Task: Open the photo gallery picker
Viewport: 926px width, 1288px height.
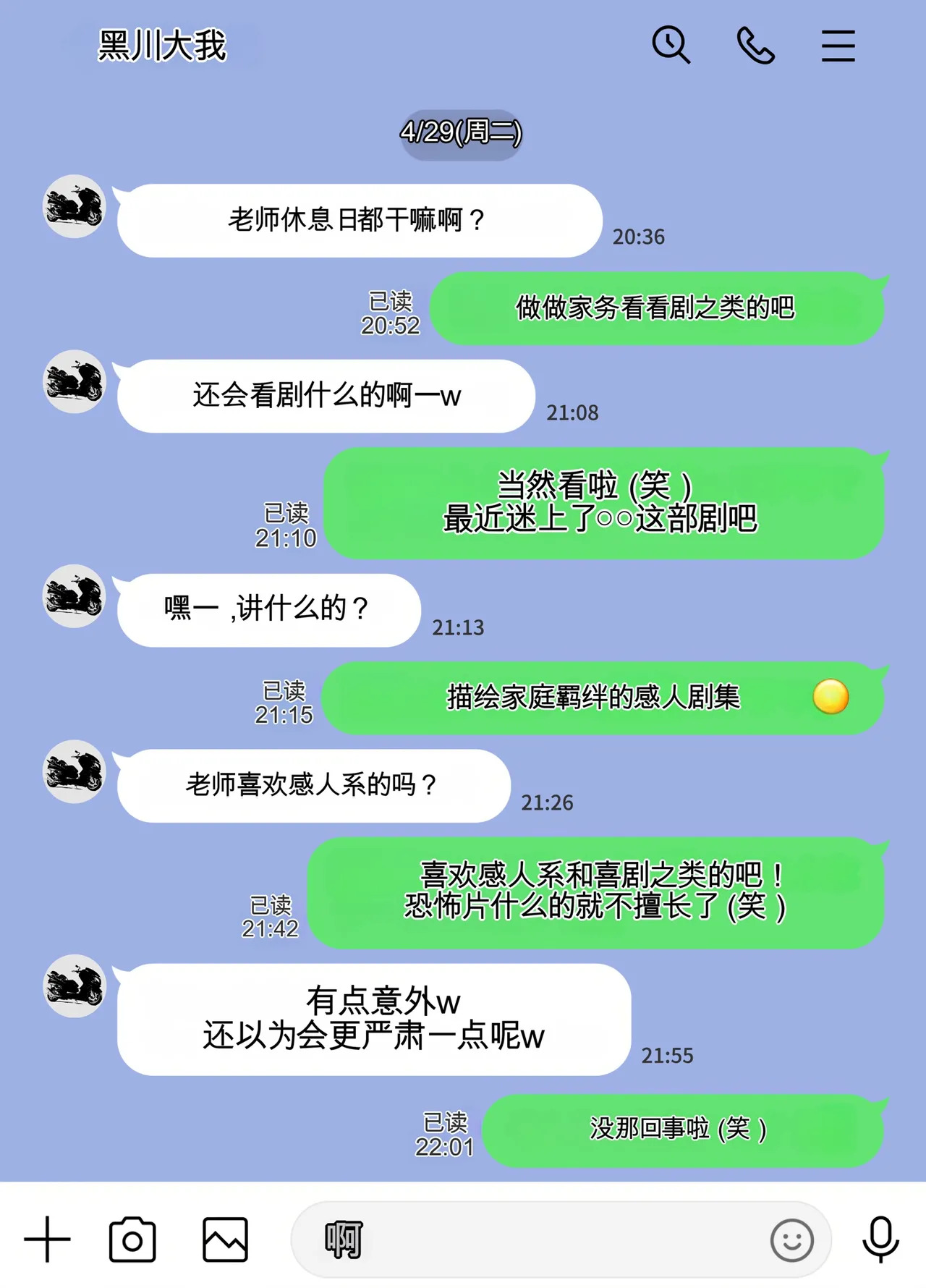Action: coord(225,1240)
